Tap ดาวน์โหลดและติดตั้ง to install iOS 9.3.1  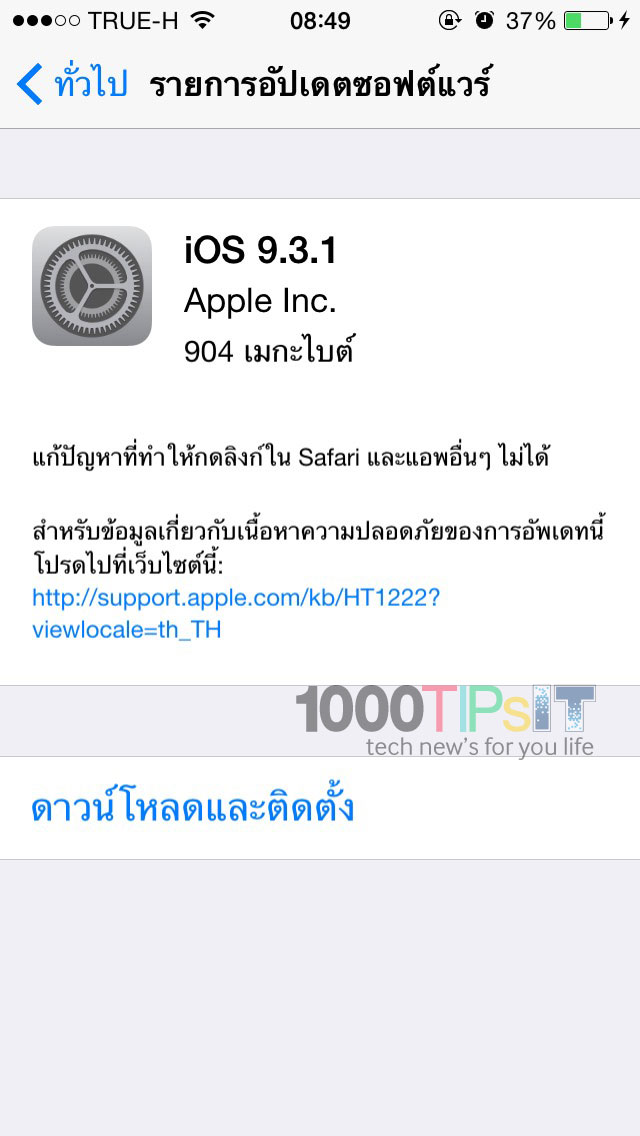[x=193, y=808]
